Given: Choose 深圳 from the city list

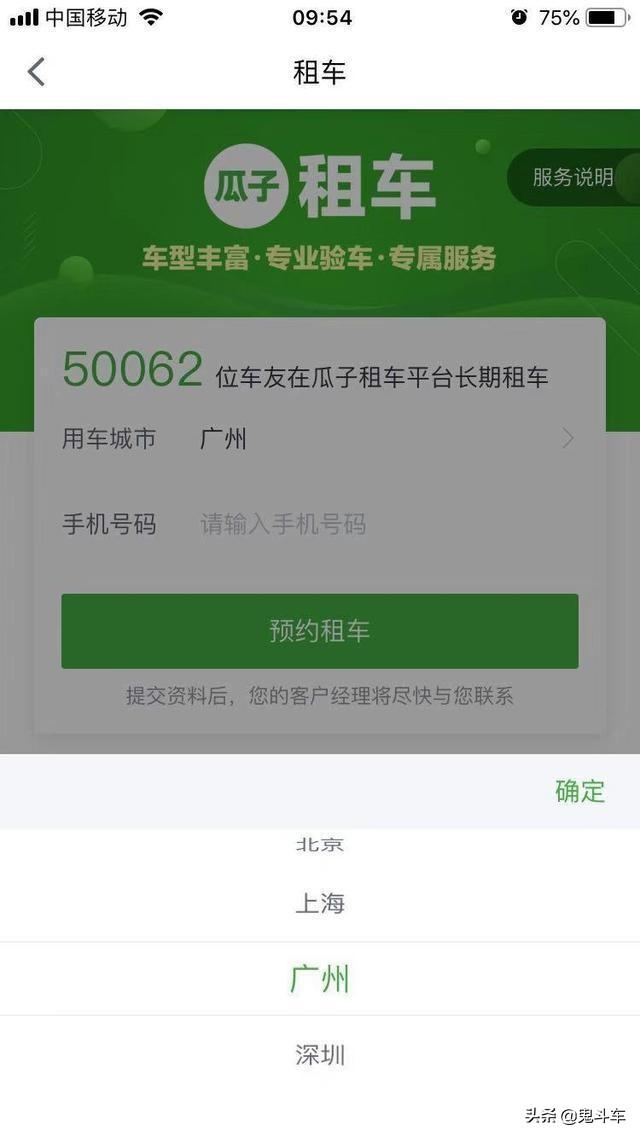Looking at the screenshot, I should click(x=320, y=1055).
